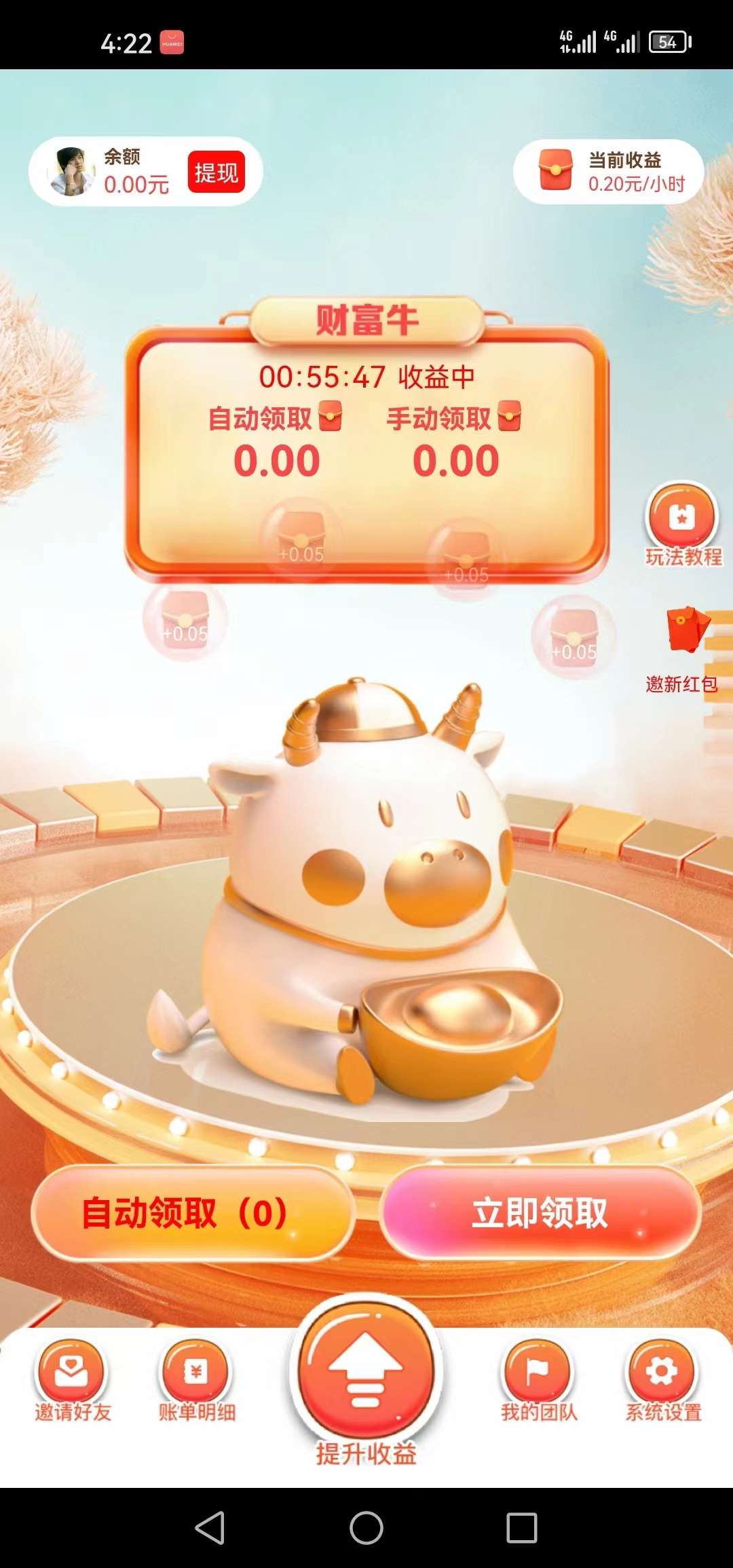Tap the profile avatar next to 余额

[x=72, y=172]
